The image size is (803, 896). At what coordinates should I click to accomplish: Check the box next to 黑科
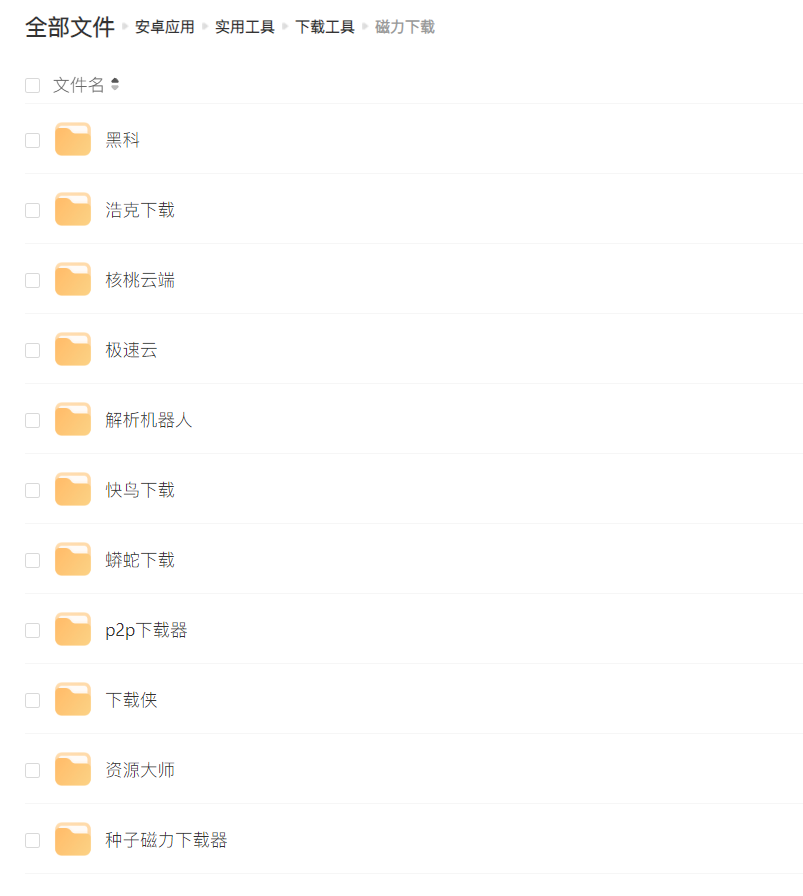tap(33, 140)
